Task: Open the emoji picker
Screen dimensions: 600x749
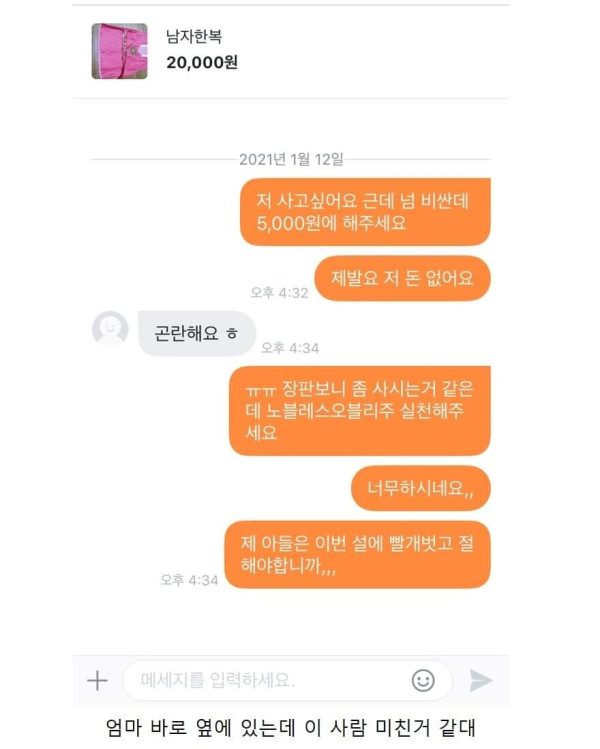Action: [423, 681]
